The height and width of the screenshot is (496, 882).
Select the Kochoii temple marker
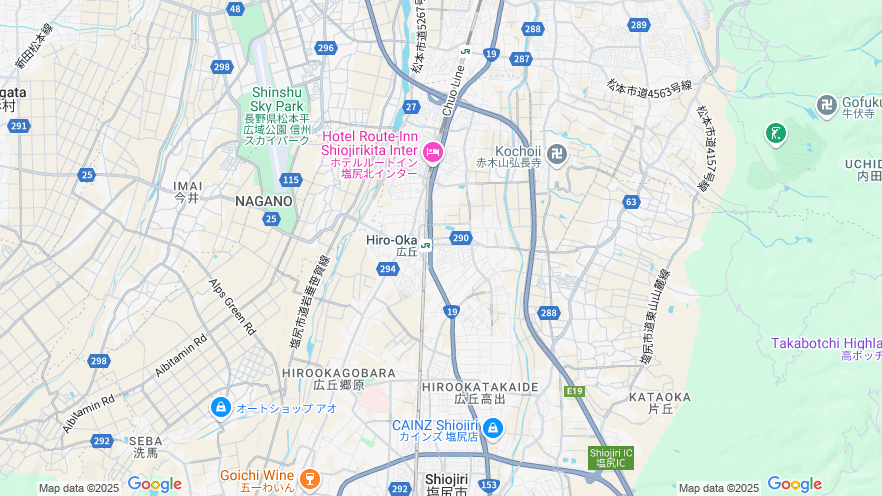pos(558,154)
